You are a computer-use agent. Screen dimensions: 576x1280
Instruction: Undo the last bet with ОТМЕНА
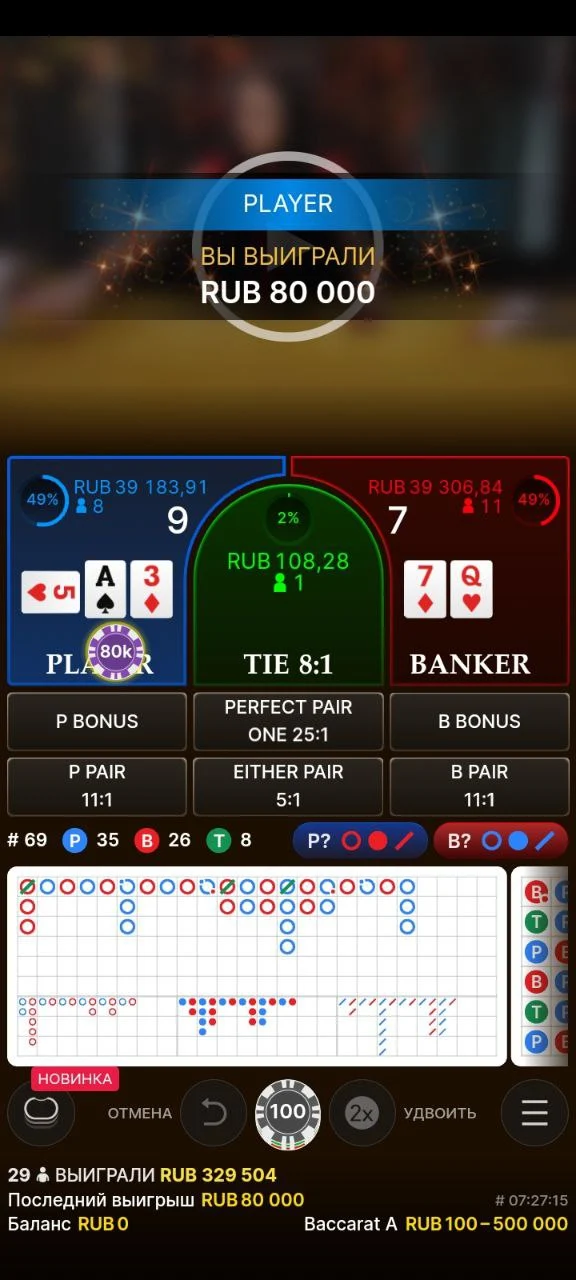[213, 1113]
